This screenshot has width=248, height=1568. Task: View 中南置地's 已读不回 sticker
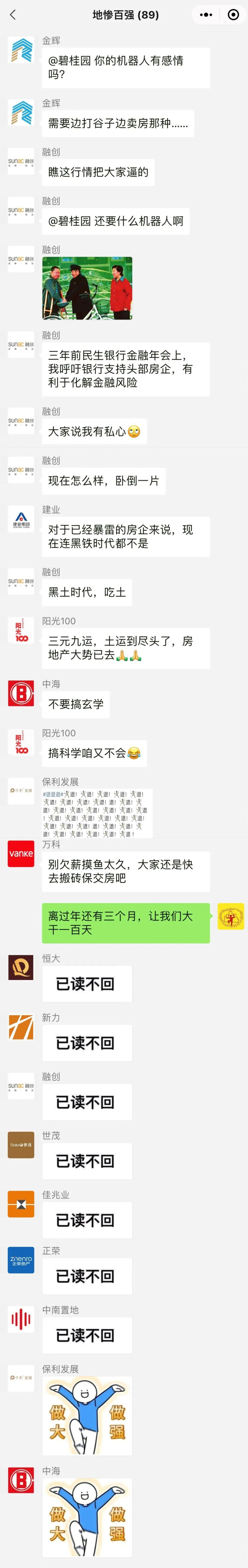(87, 1335)
